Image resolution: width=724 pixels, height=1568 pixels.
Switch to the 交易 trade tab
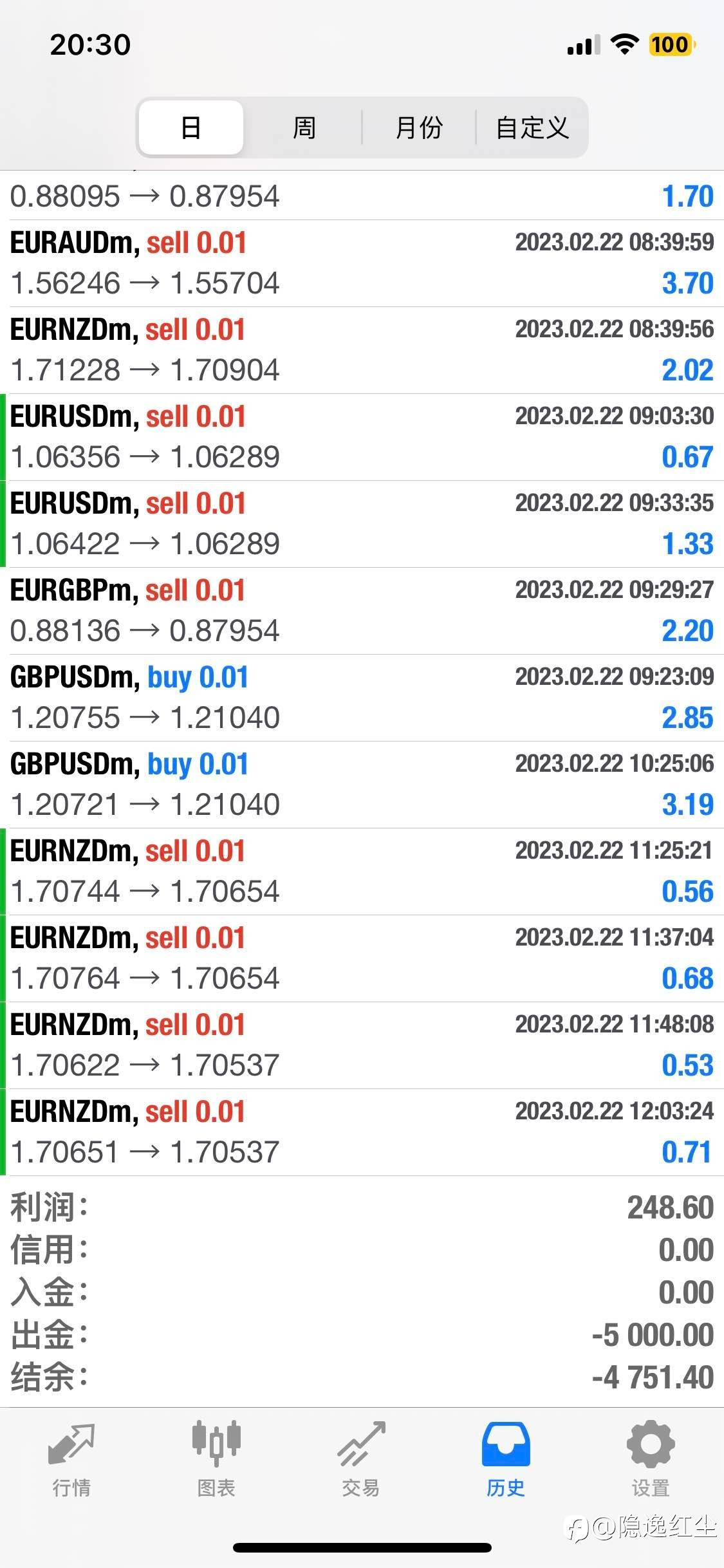361,1459
